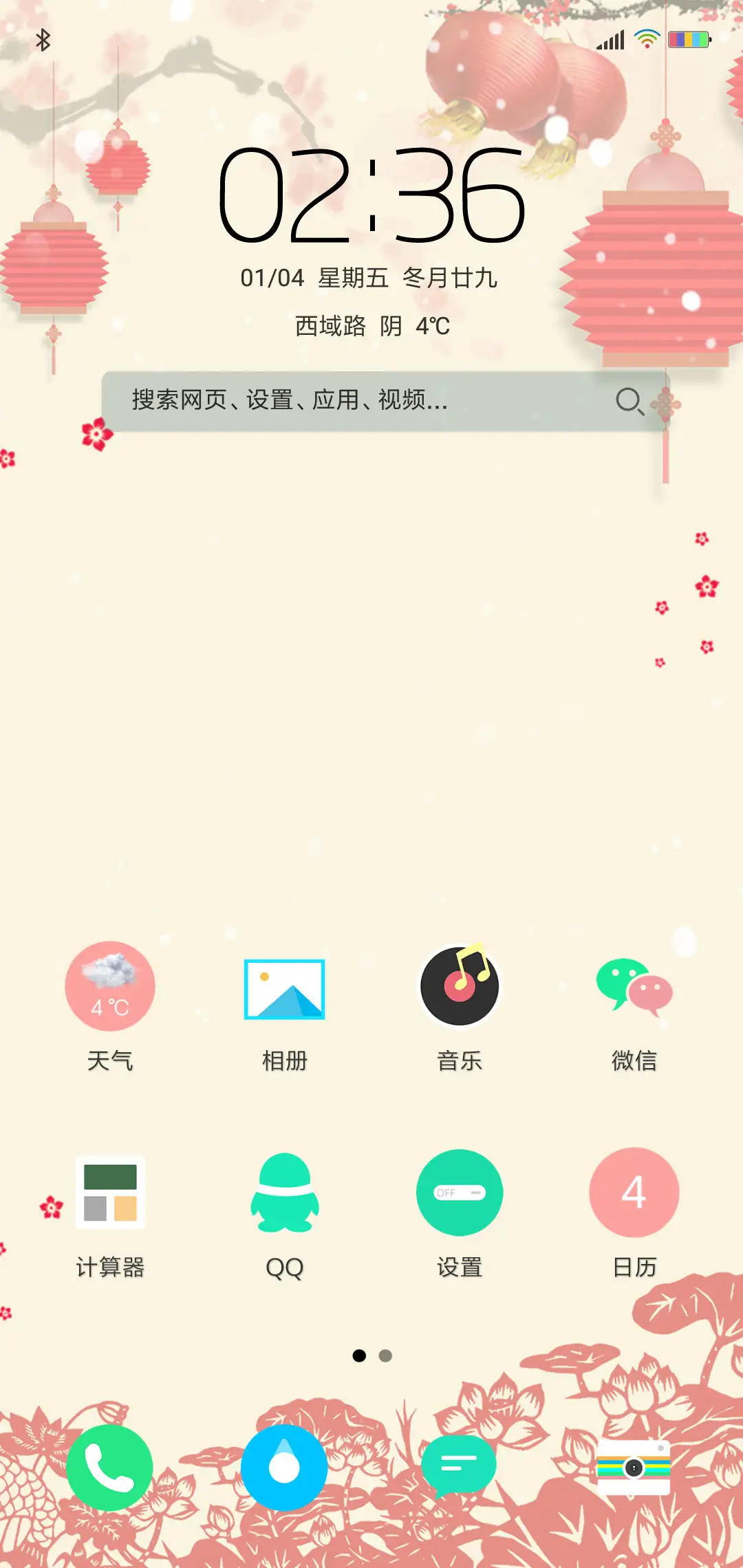Tap the 02:36 clock widget
Screen dimensions: 743x1568
click(371, 199)
